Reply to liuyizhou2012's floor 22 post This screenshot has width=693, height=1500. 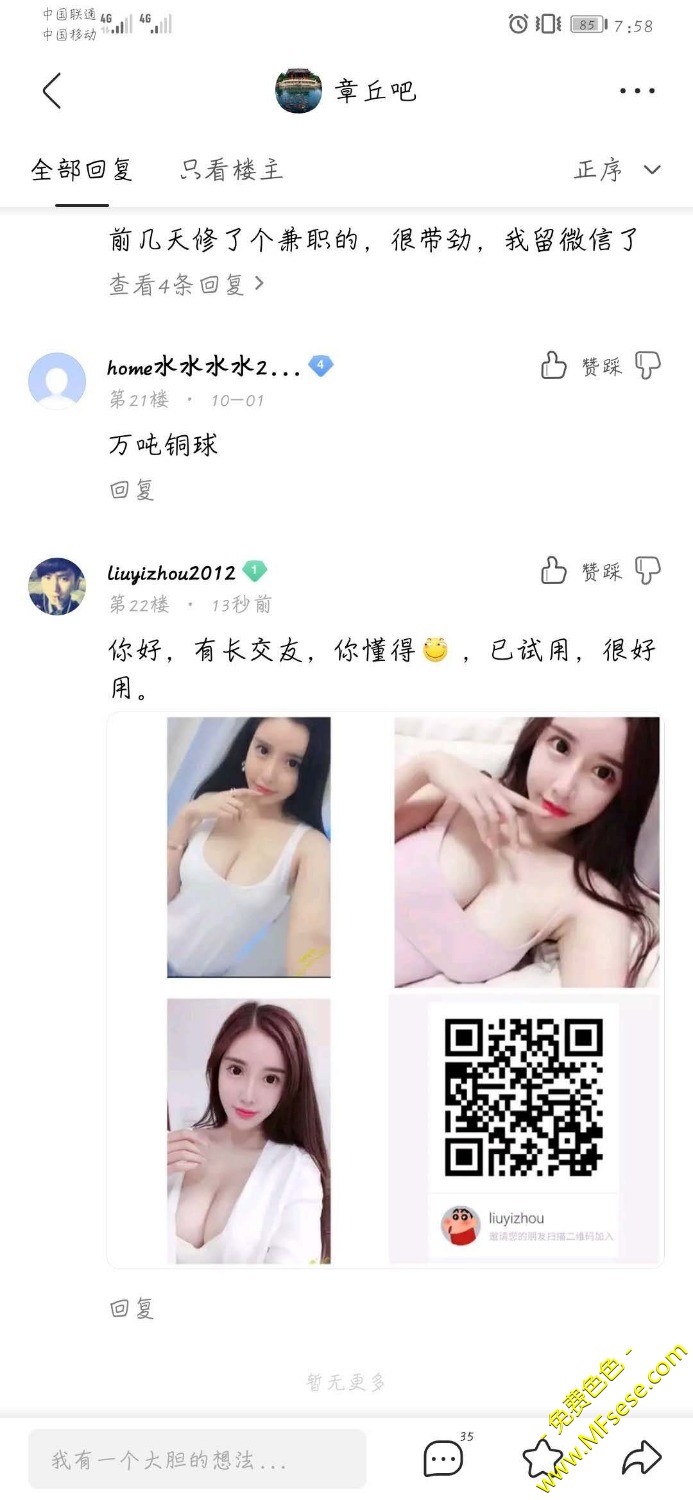[132, 1308]
